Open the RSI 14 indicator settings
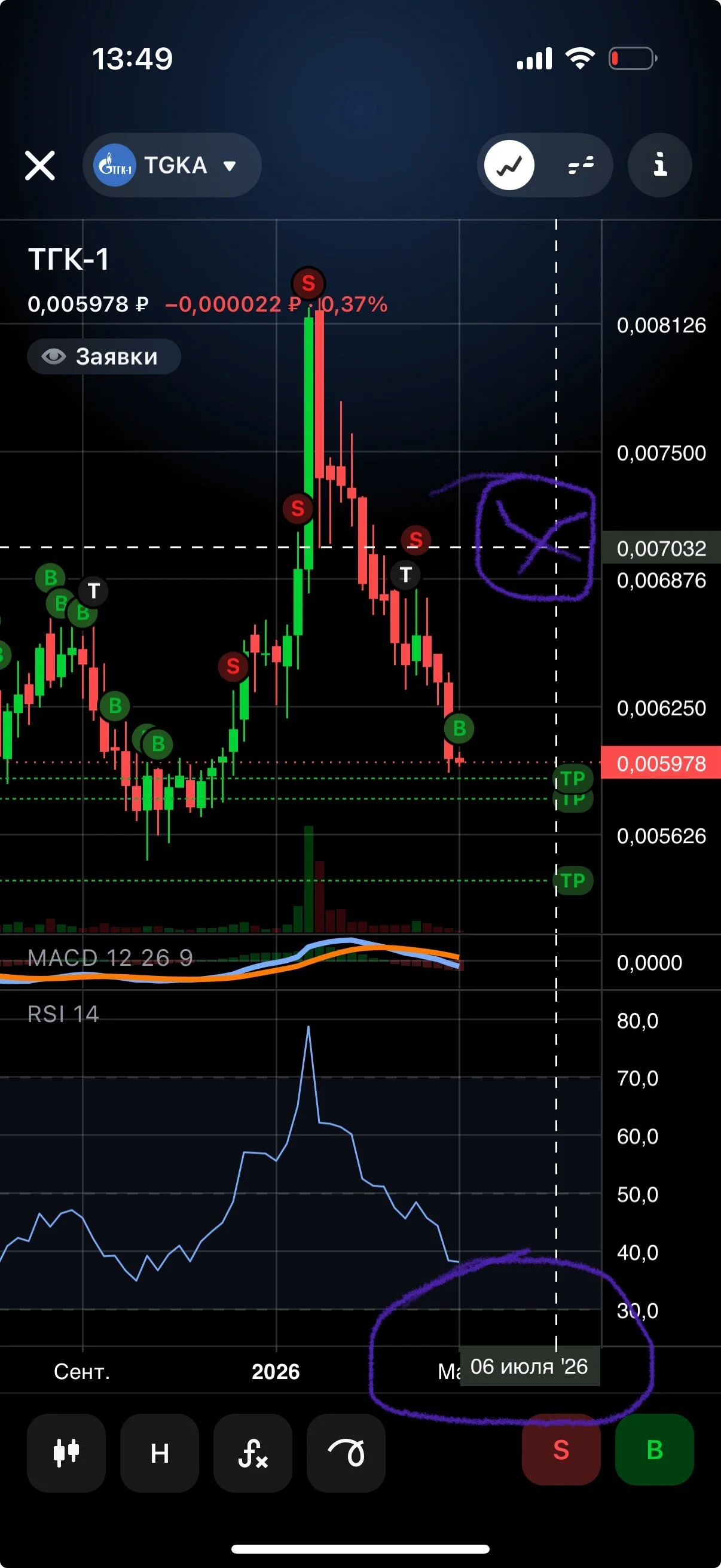 (x=63, y=1014)
